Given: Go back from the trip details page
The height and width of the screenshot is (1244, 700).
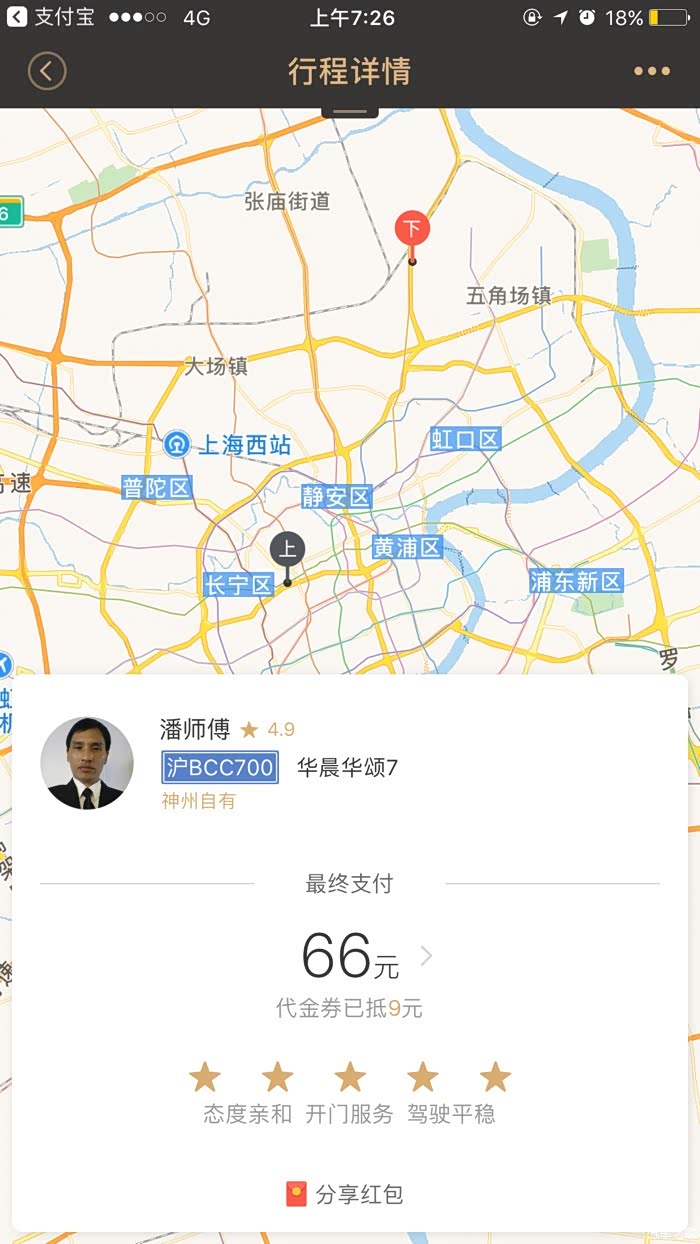Looking at the screenshot, I should pos(46,71).
